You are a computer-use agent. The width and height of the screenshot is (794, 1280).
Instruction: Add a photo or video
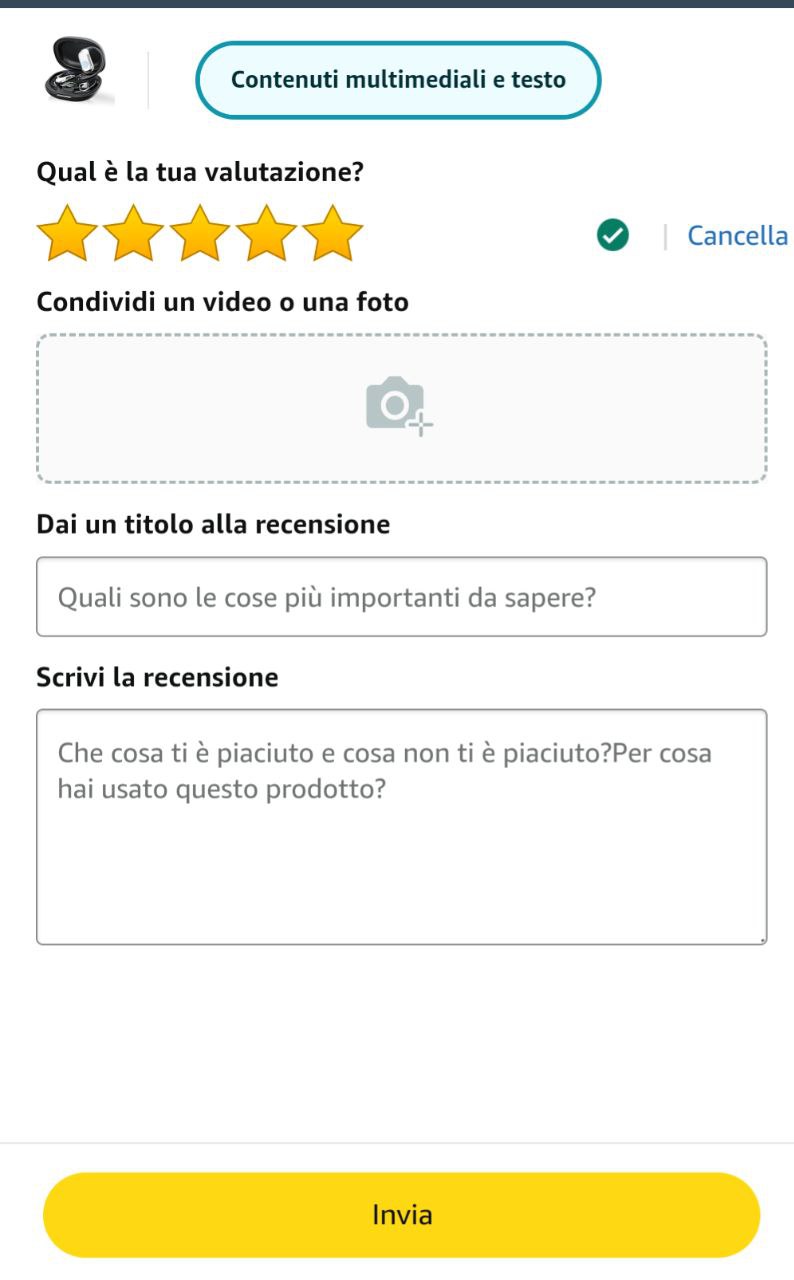[x=401, y=408]
